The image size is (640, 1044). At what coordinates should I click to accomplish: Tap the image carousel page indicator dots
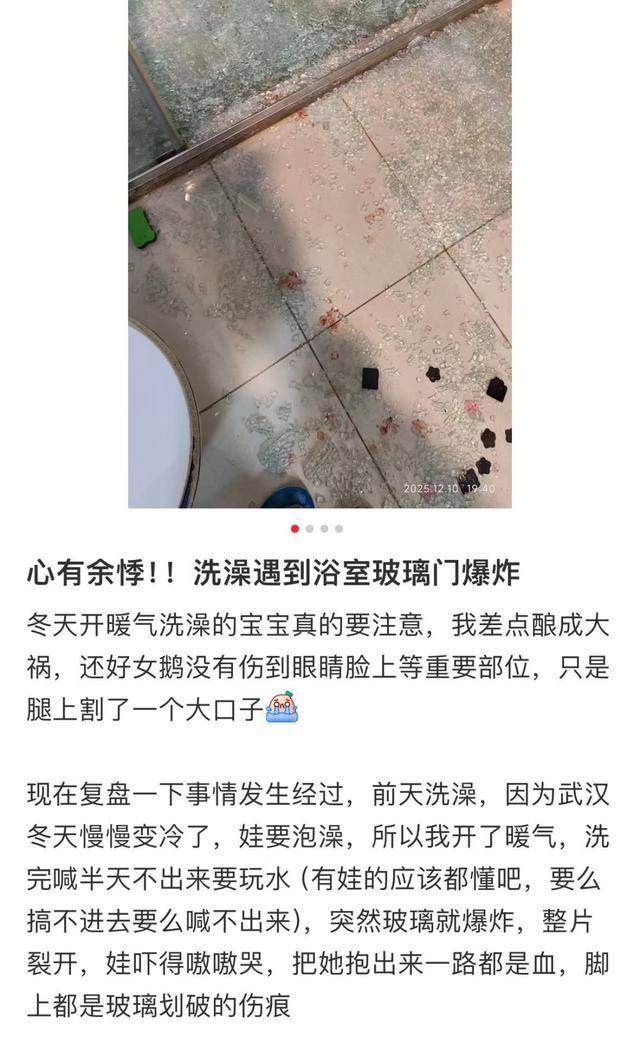pos(317,528)
